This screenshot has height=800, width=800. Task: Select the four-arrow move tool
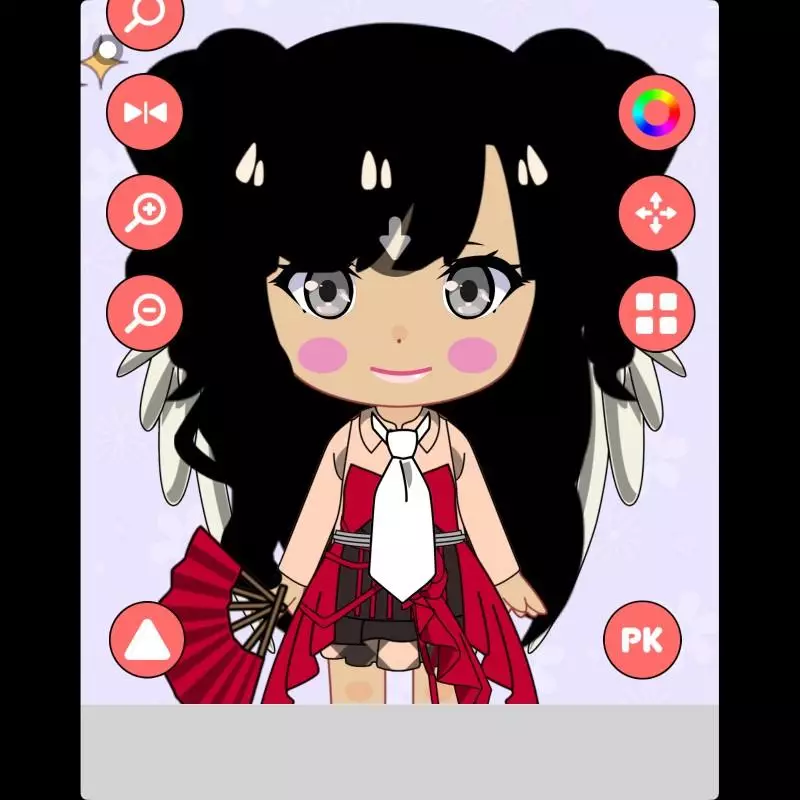[x=657, y=213]
